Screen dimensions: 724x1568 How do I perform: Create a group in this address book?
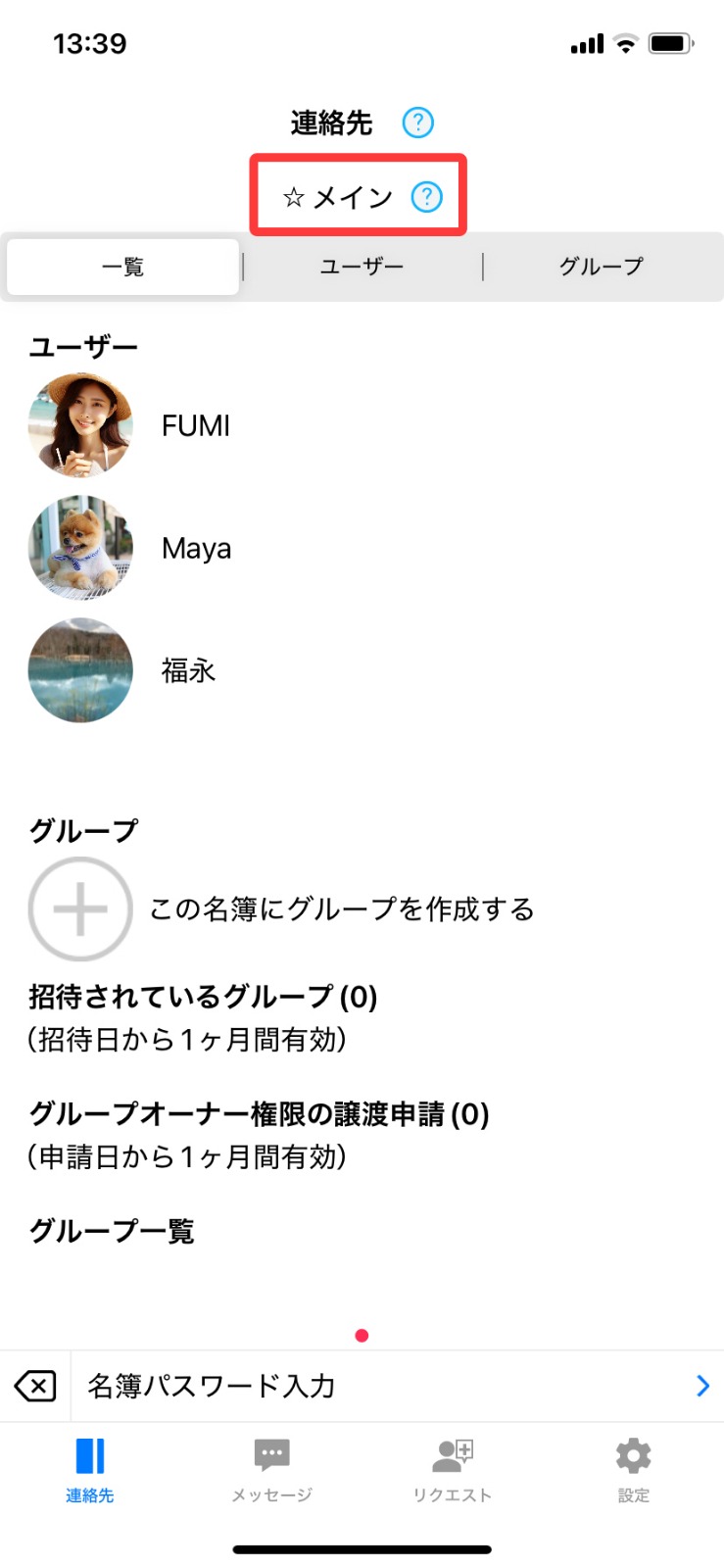(281, 908)
